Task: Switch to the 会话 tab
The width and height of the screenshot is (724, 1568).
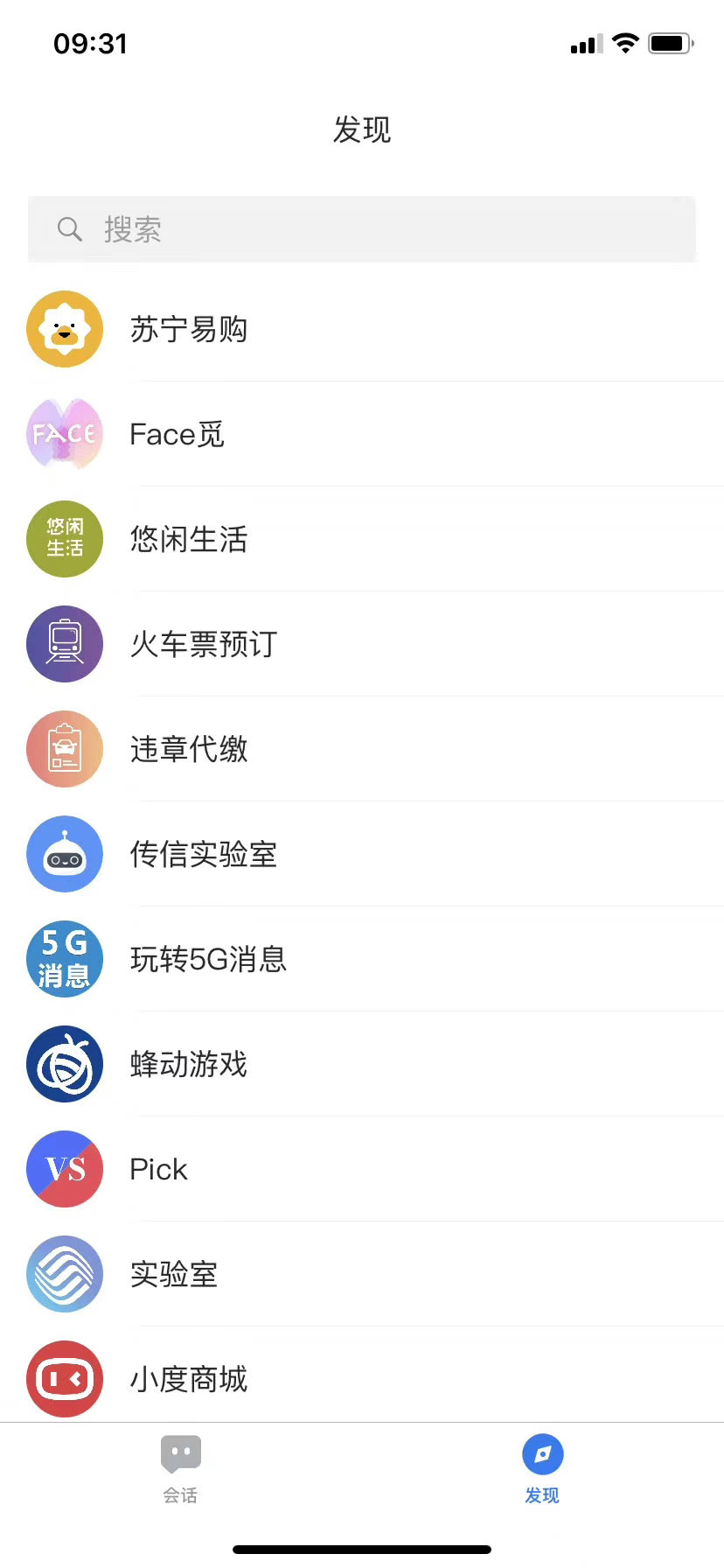Action: 181,1470
